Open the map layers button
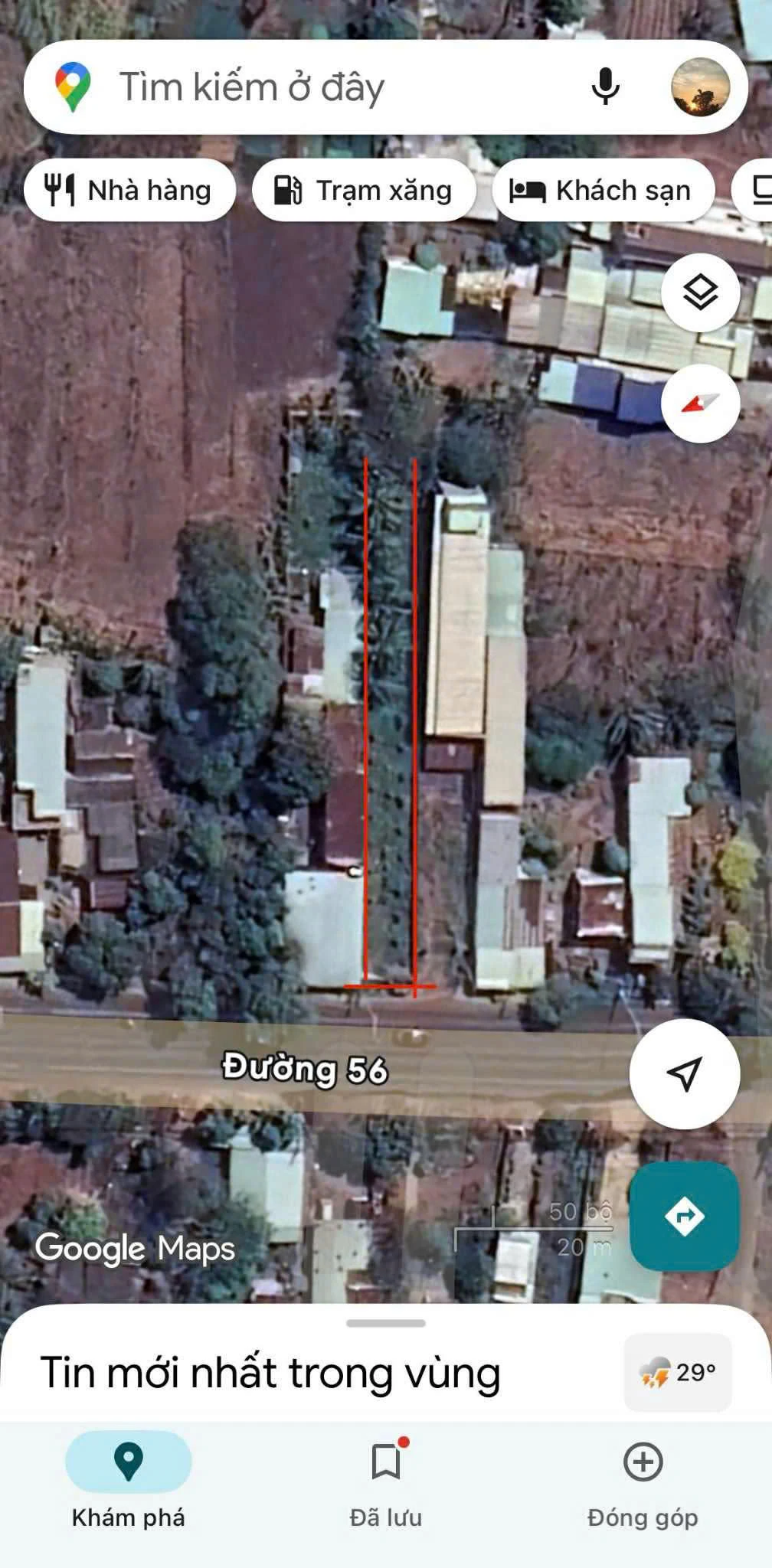This screenshot has height=1568, width=772. tap(700, 292)
